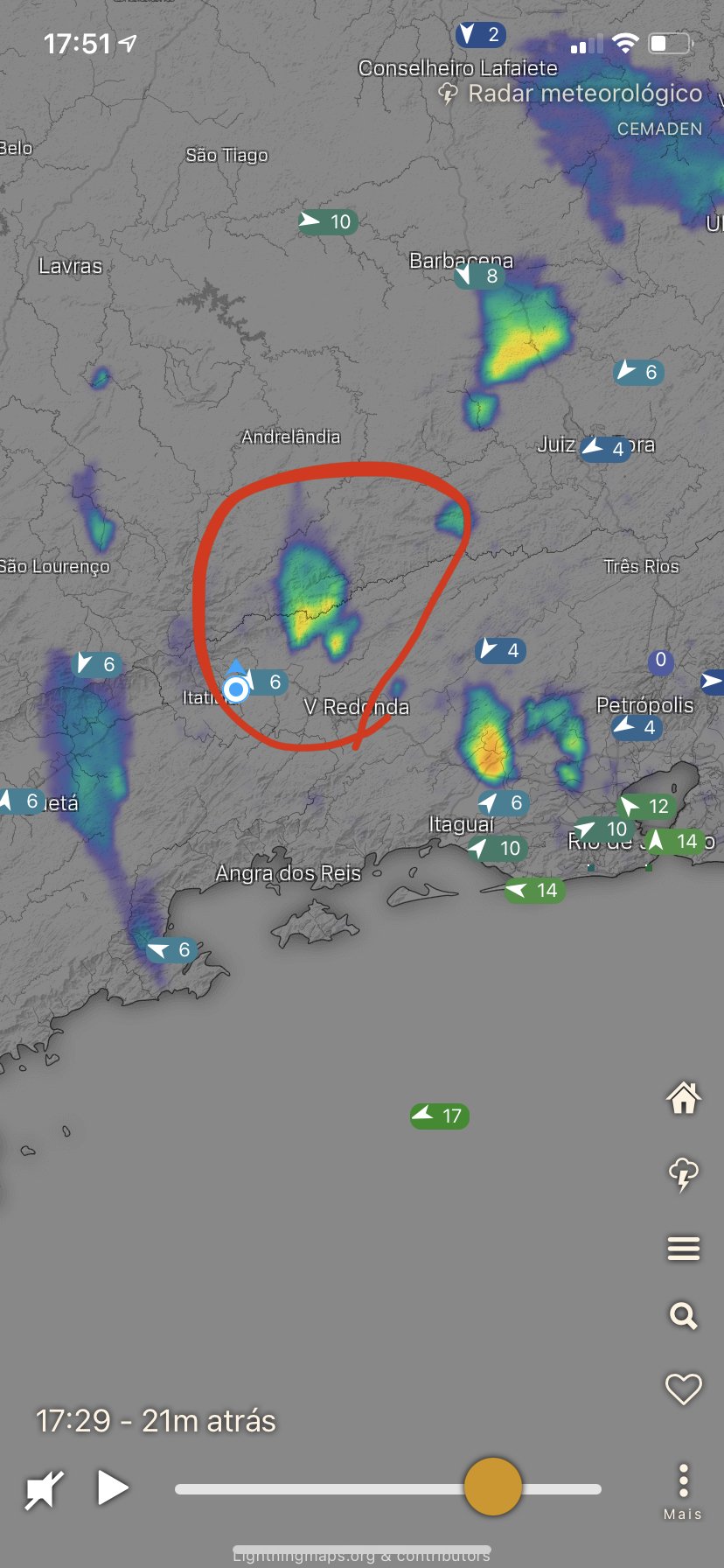Open the wind marker near Barbacena
Image resolution: width=724 pixels, height=1568 pixels.
click(479, 276)
